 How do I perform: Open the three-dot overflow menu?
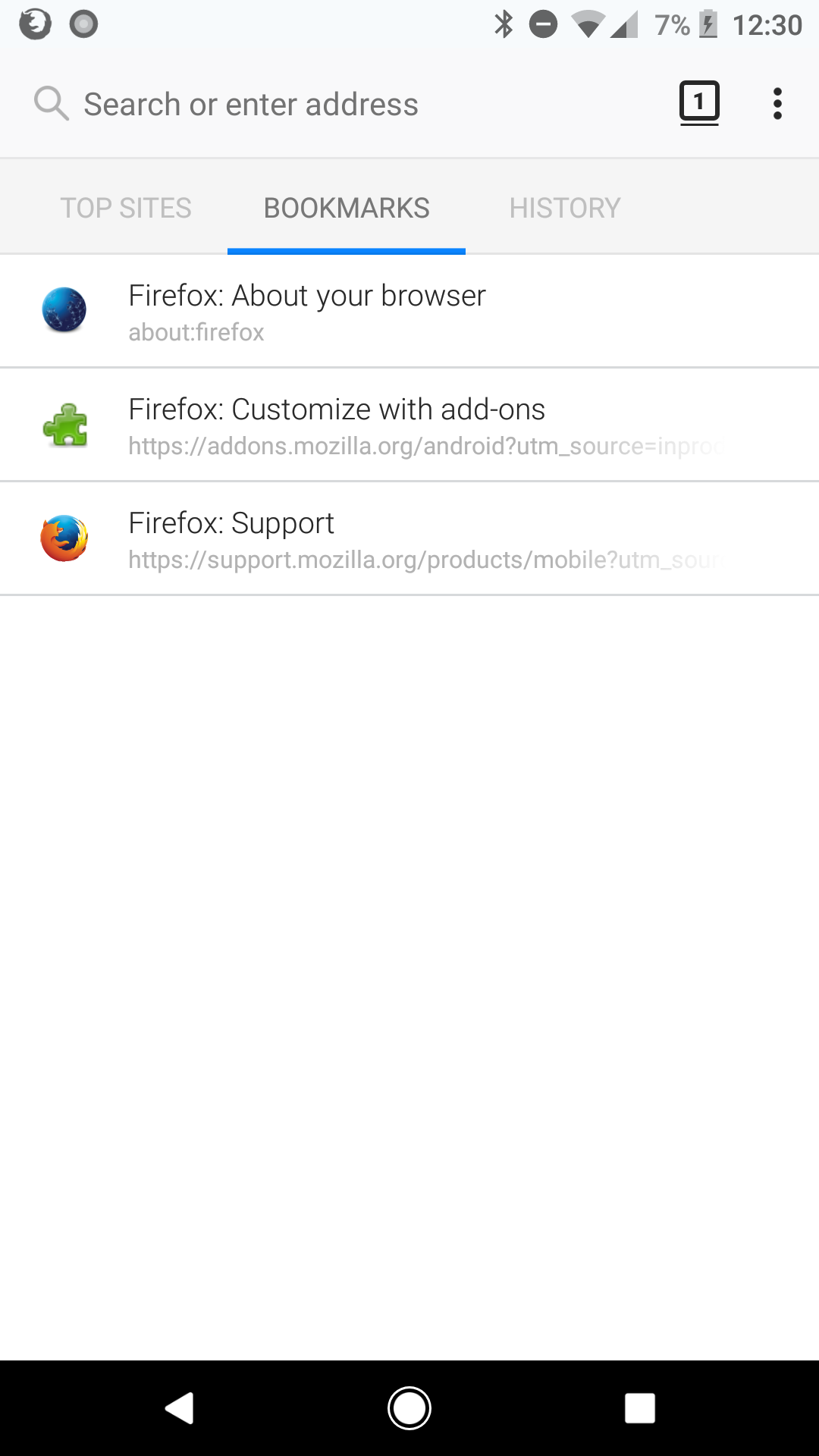778,102
